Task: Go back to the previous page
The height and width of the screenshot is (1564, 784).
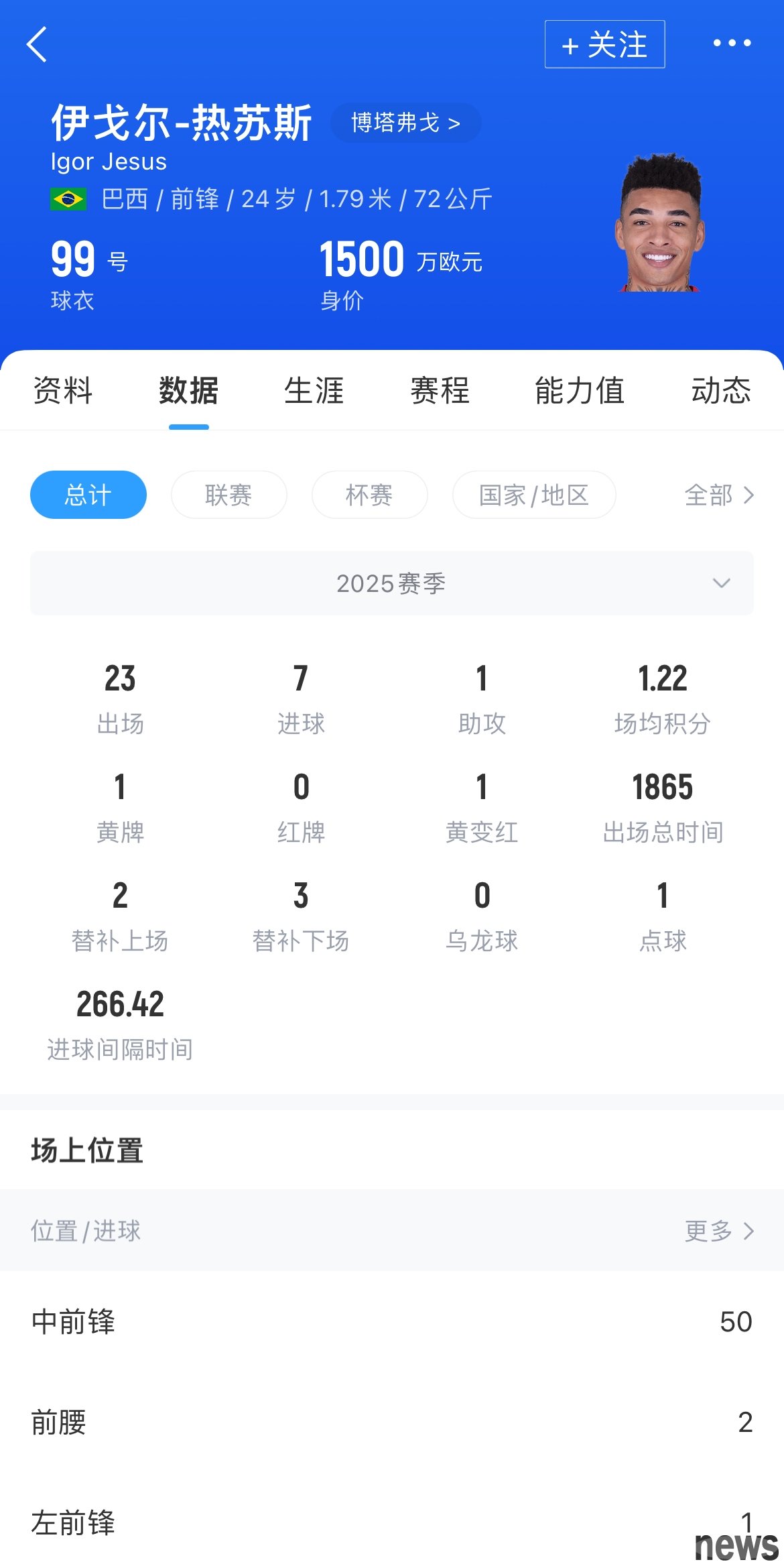Action: tap(38, 44)
